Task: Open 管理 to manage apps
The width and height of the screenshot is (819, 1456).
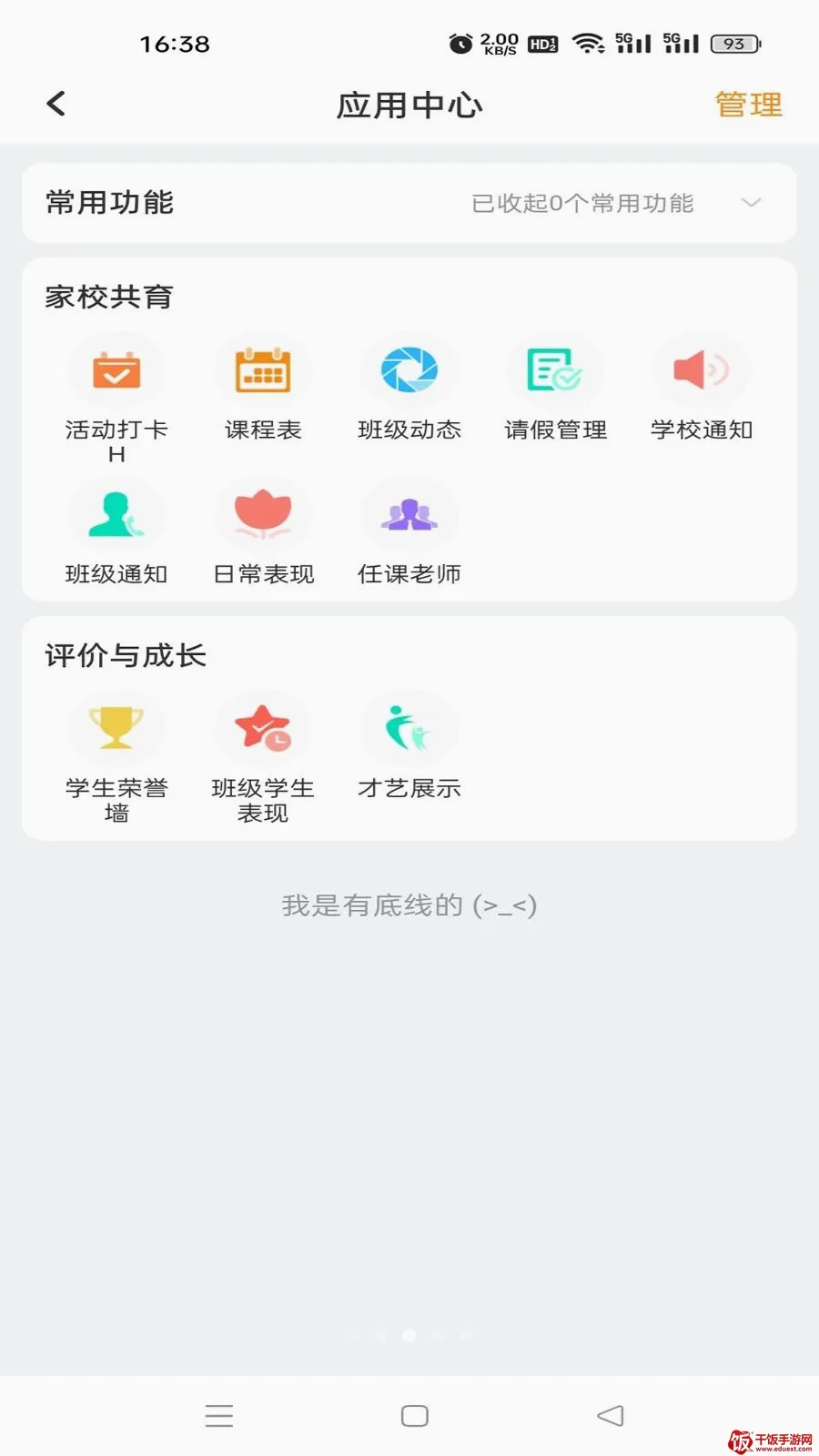Action: (x=748, y=105)
